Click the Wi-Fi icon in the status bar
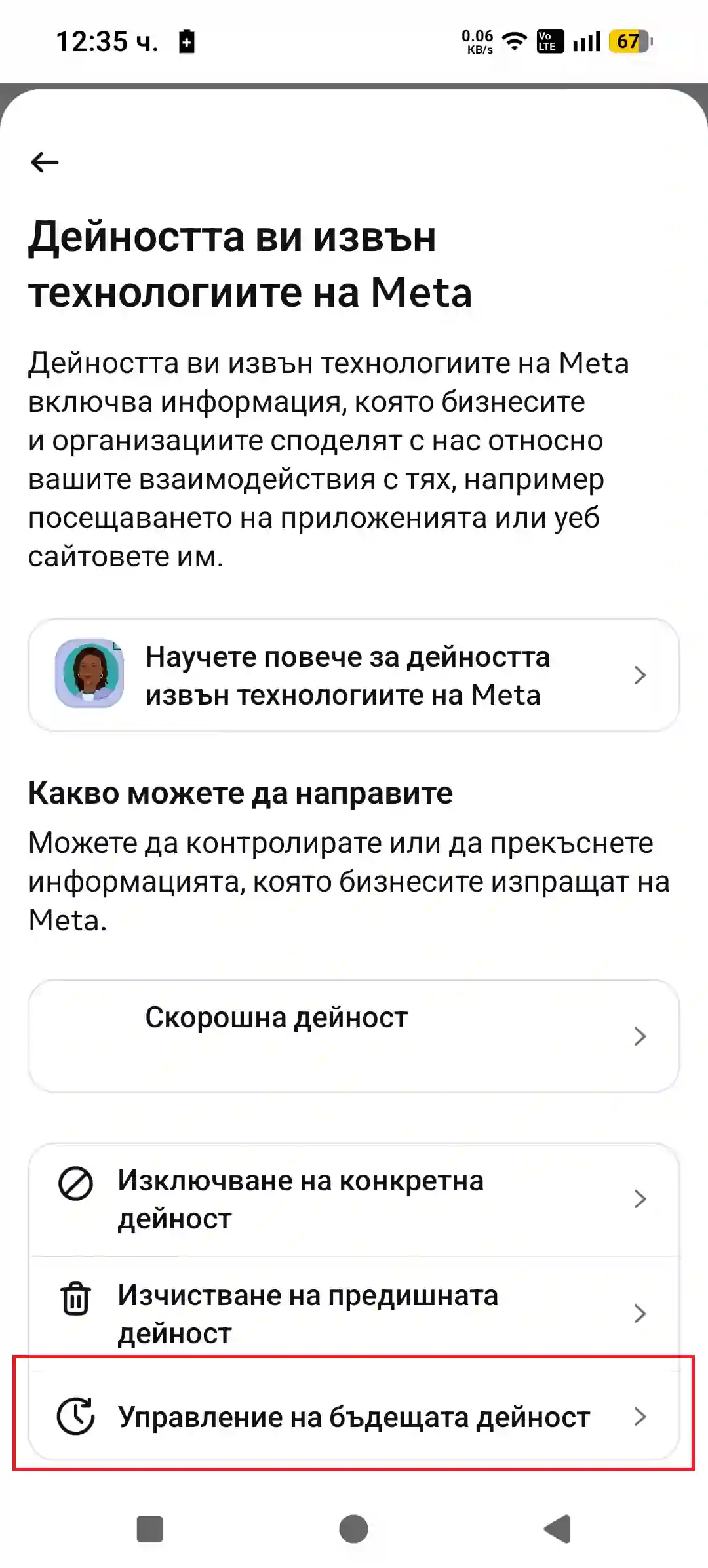 (515, 41)
